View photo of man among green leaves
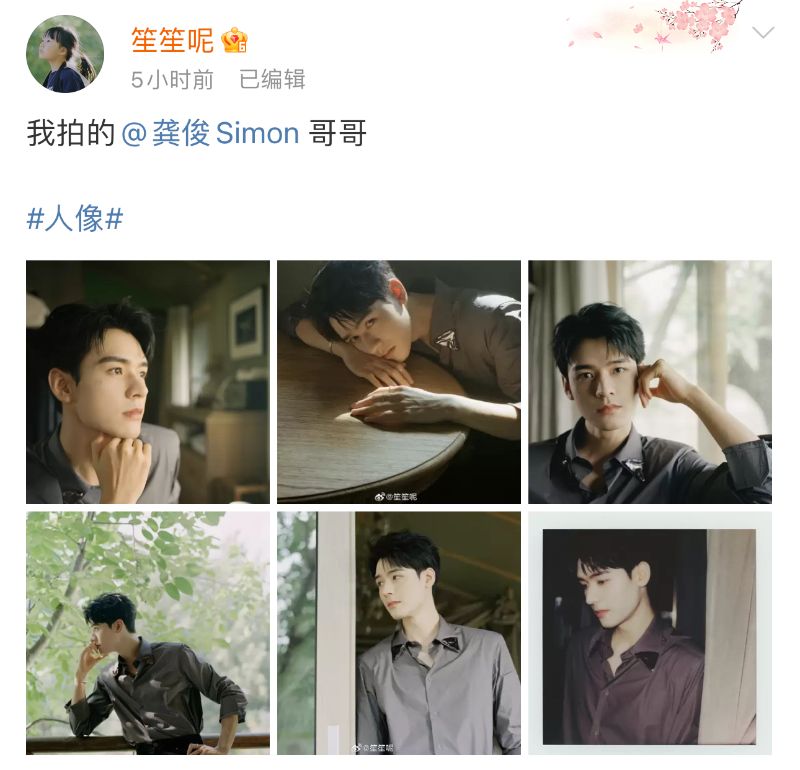This screenshot has height=770, width=800. pyautogui.click(x=148, y=633)
